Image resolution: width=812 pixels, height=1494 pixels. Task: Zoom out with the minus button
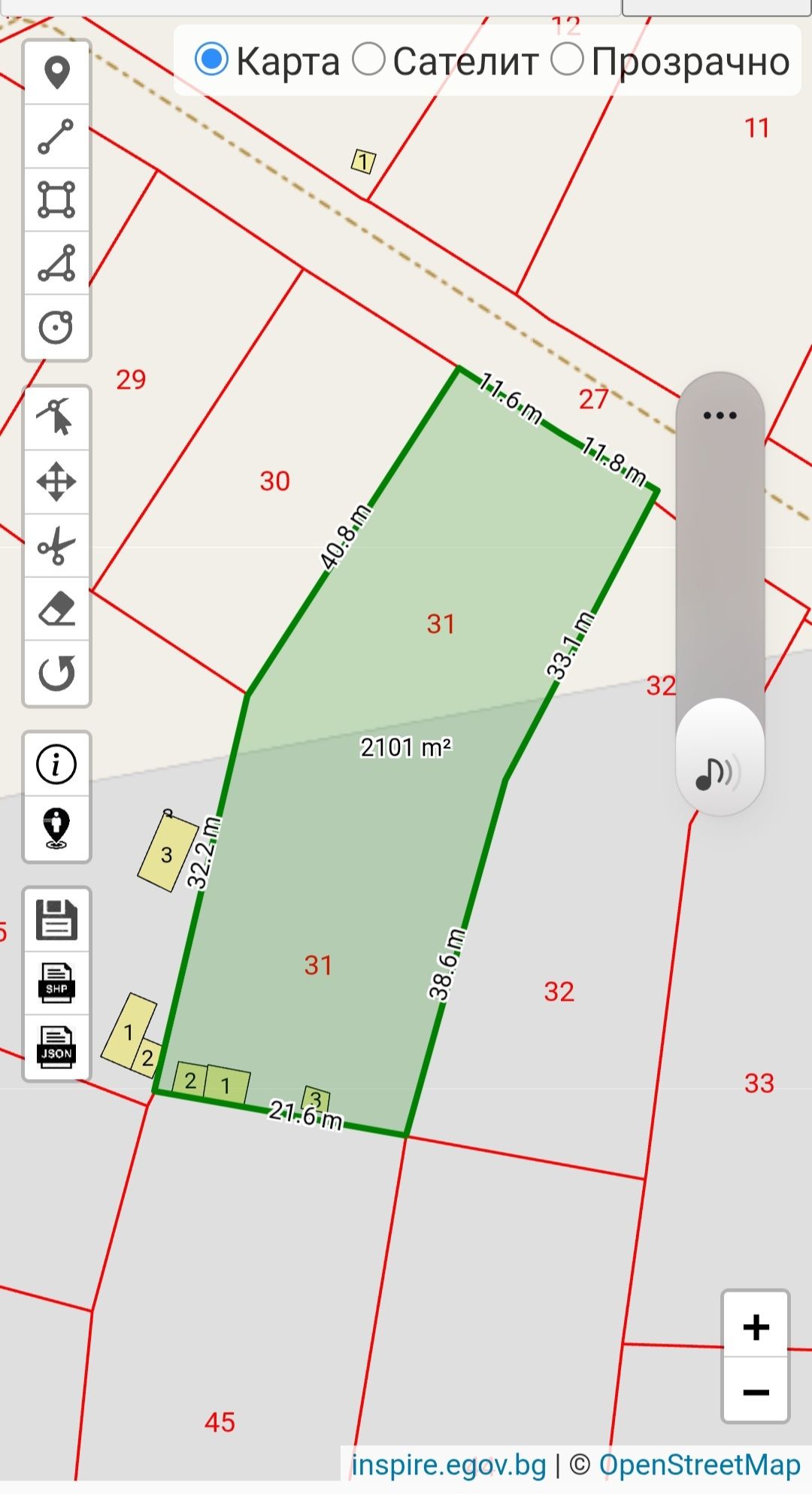756,1392
